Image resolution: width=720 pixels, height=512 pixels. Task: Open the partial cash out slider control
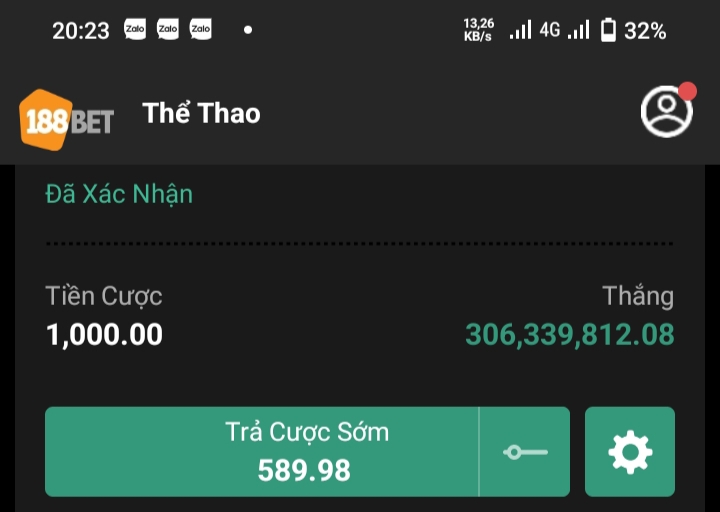point(525,452)
